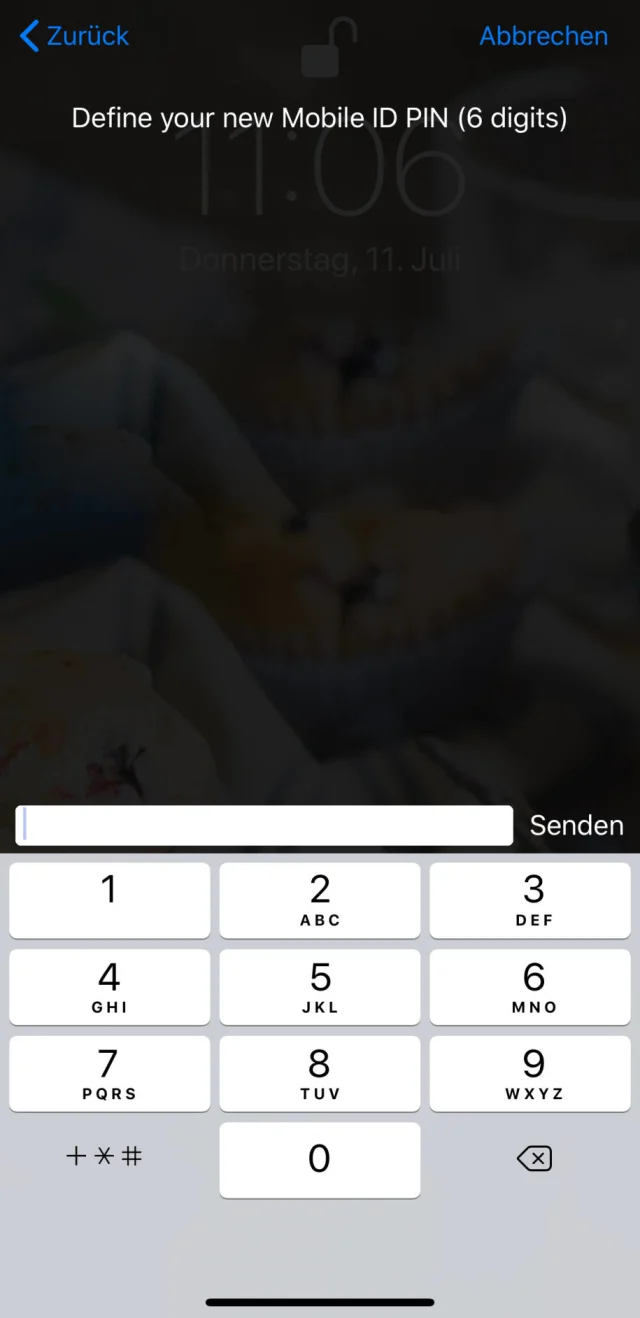Submit the PIN with Senden

(x=576, y=826)
